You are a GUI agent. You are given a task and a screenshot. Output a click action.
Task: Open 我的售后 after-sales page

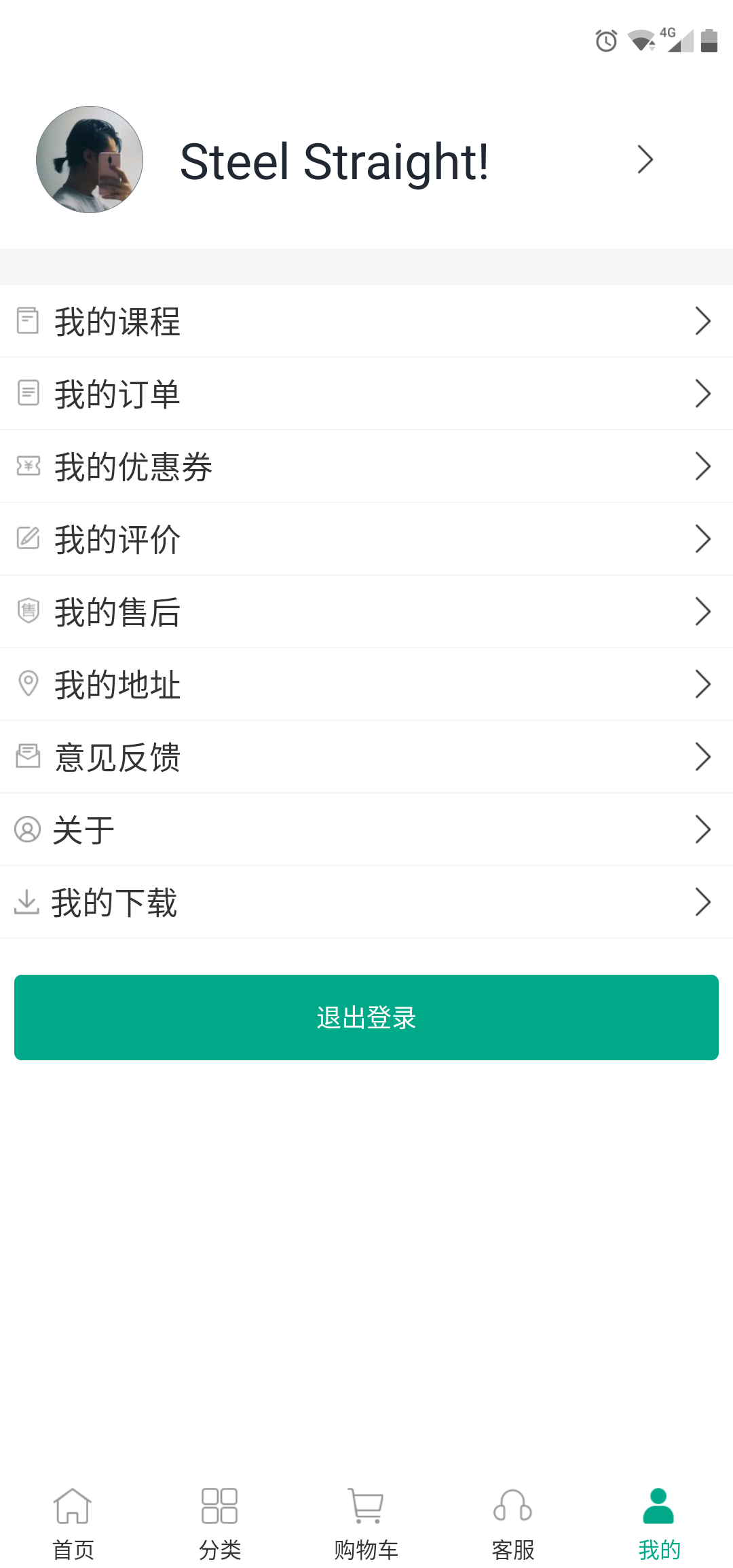coord(366,612)
